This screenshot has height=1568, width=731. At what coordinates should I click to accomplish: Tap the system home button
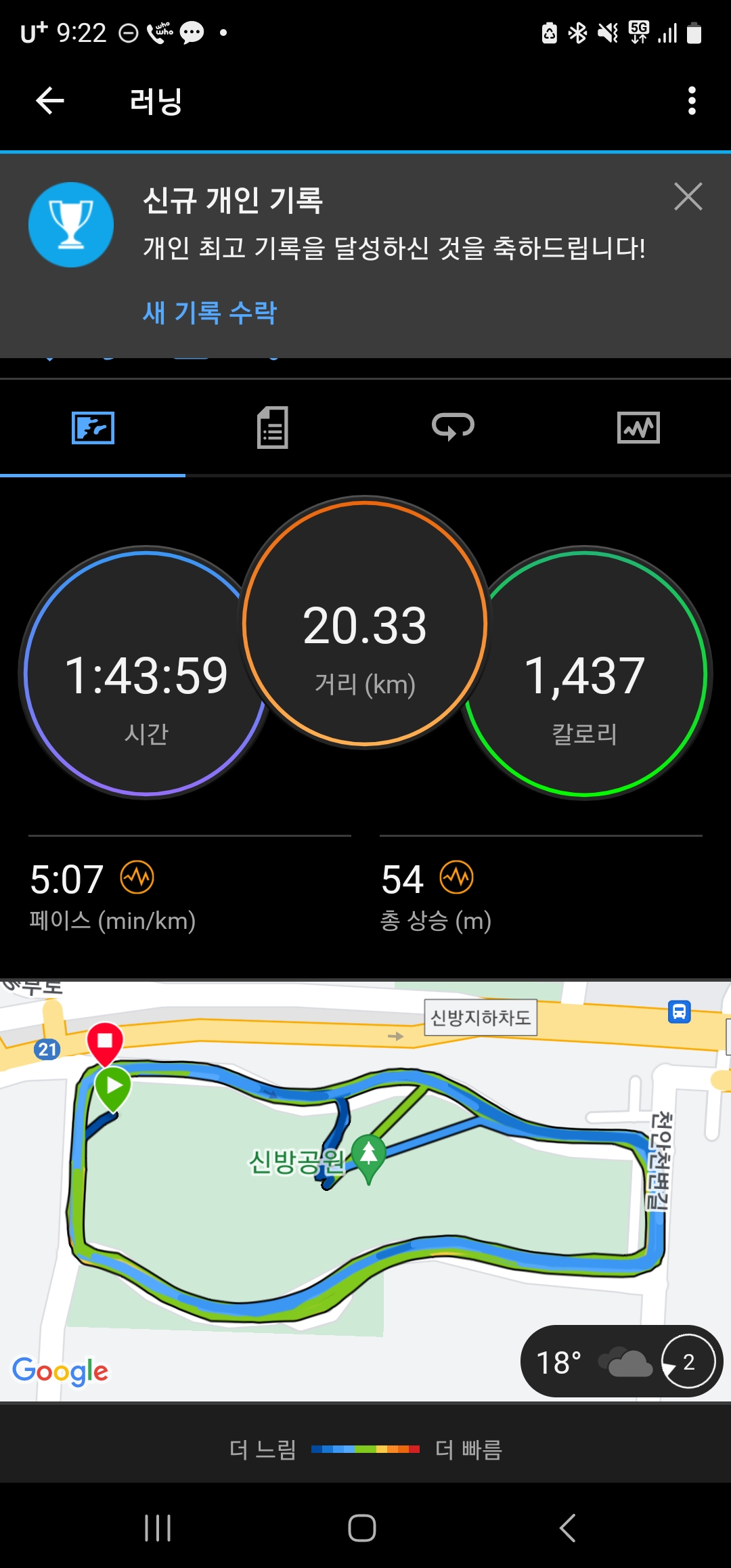(x=362, y=1527)
